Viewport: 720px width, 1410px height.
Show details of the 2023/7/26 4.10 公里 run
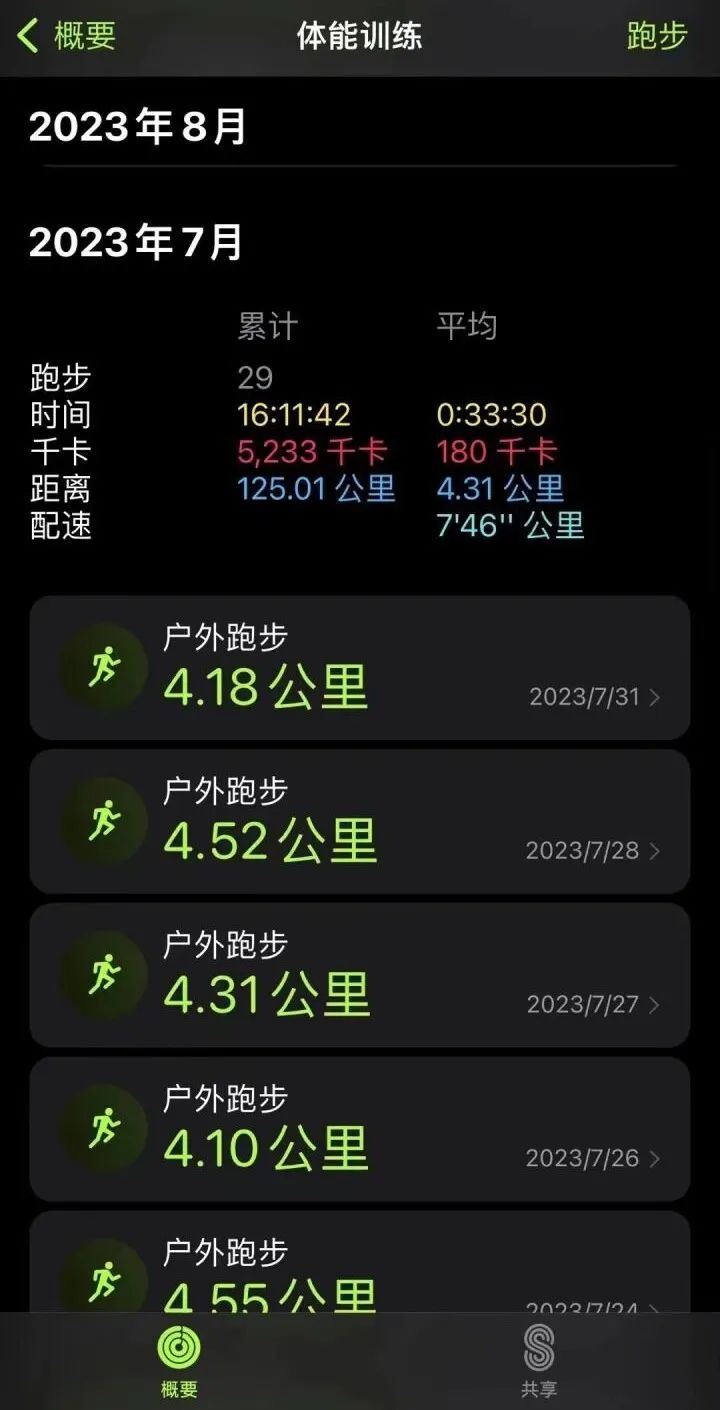[360, 1130]
